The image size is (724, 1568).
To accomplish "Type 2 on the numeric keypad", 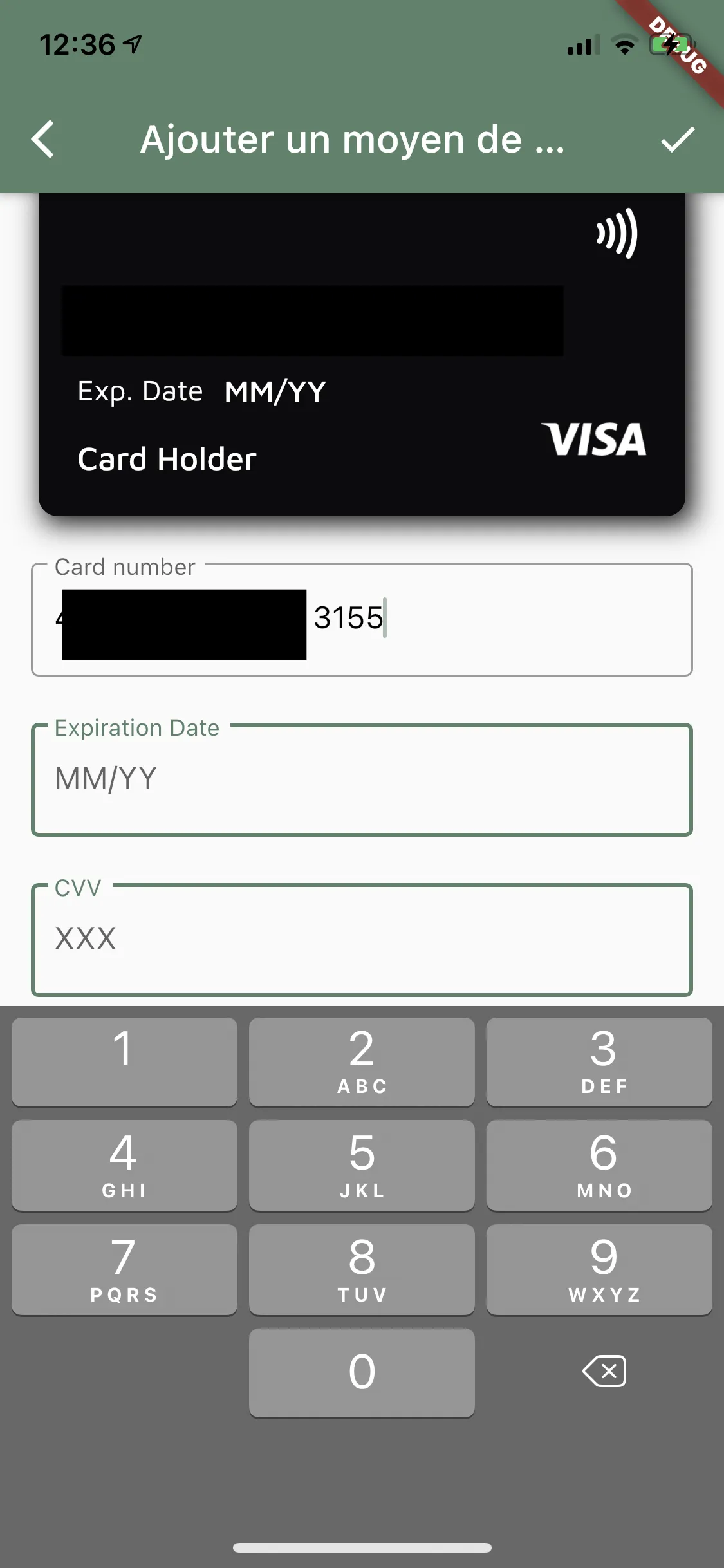I will [362, 1061].
